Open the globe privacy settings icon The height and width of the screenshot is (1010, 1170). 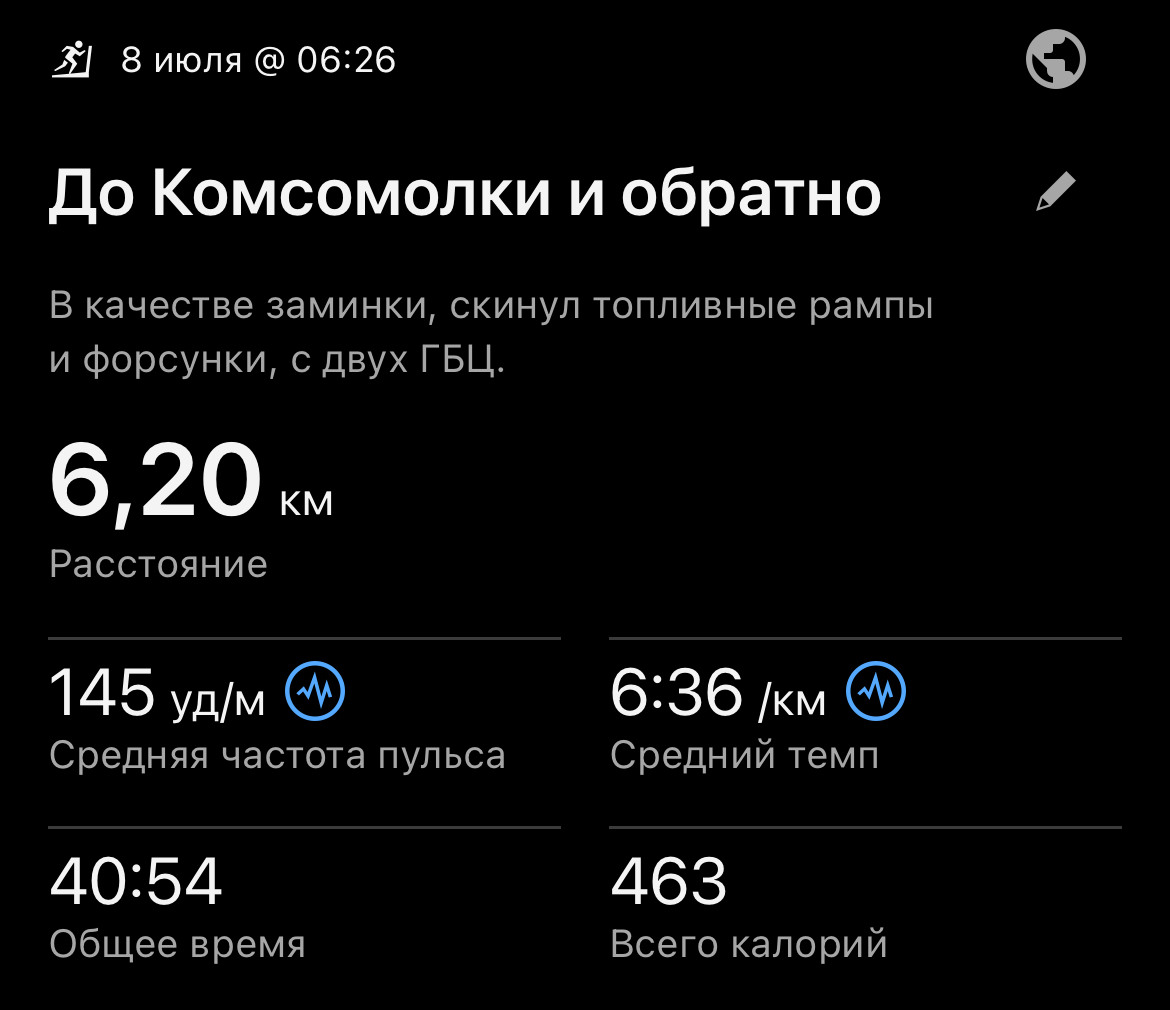click(1056, 60)
